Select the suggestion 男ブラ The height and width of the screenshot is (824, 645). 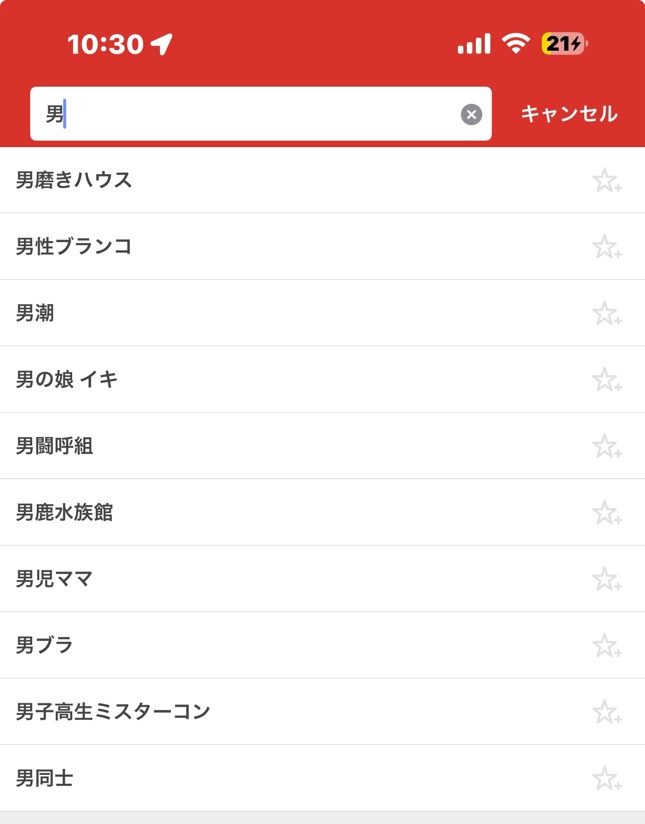coord(45,645)
